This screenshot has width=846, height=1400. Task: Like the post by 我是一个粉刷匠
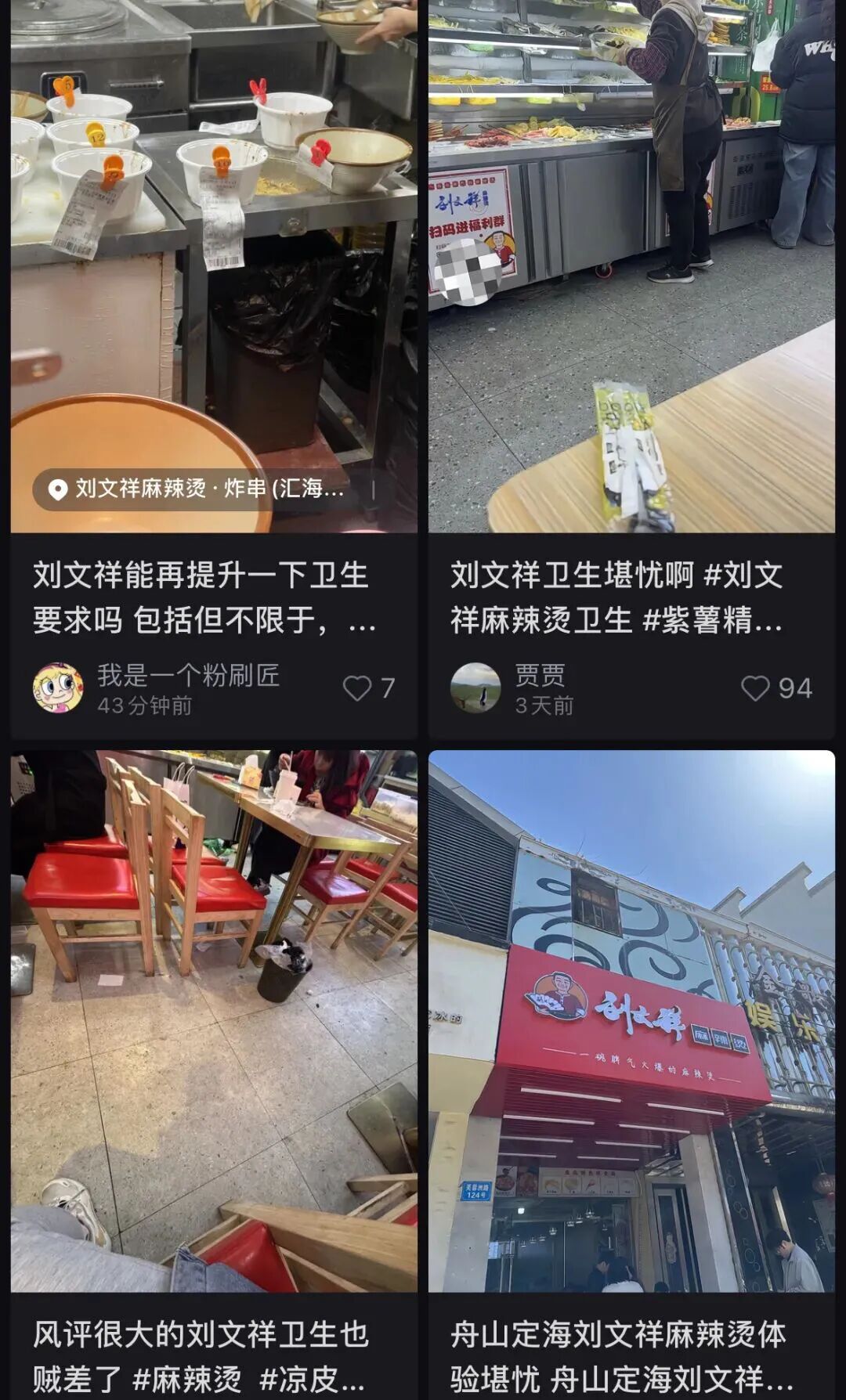358,688
